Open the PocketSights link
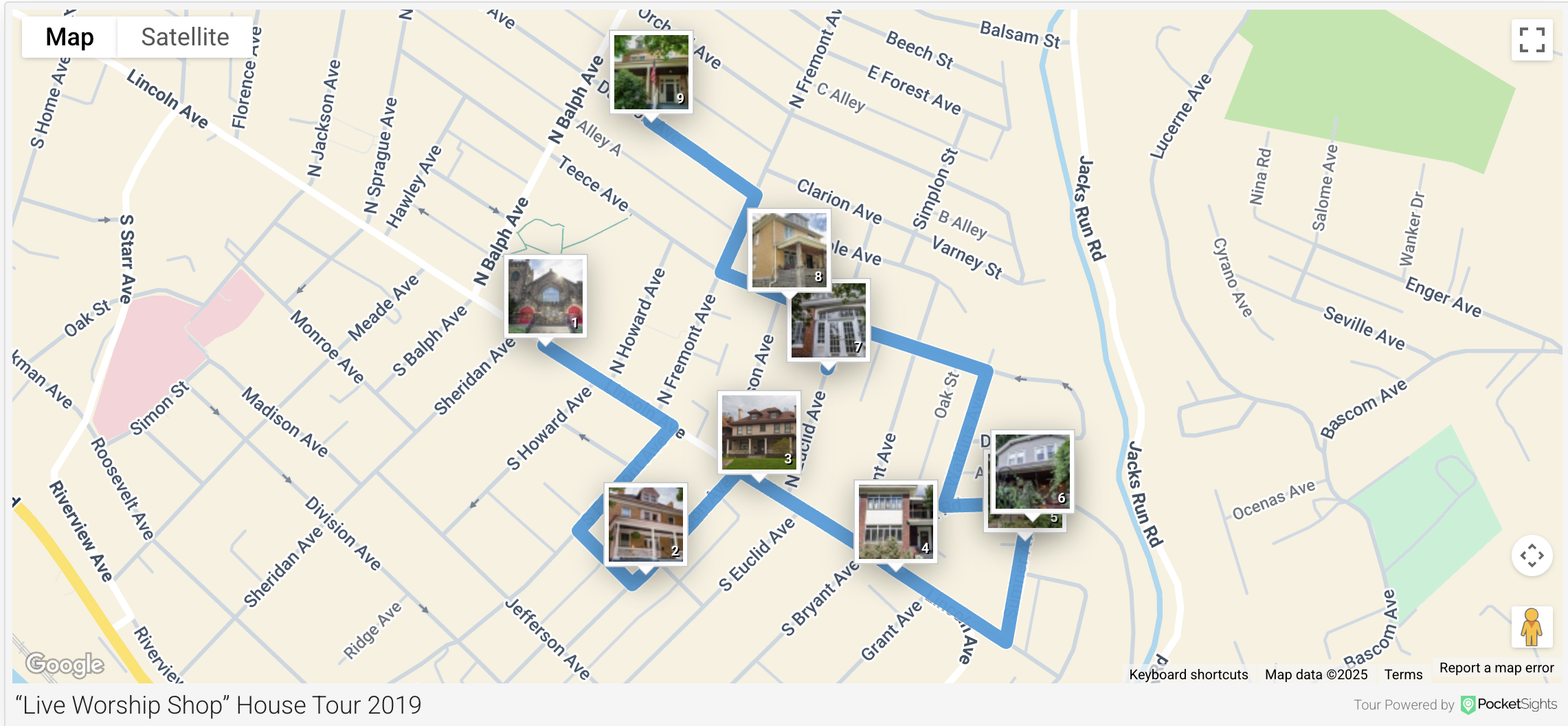The height and width of the screenshot is (726, 1568). click(1509, 704)
